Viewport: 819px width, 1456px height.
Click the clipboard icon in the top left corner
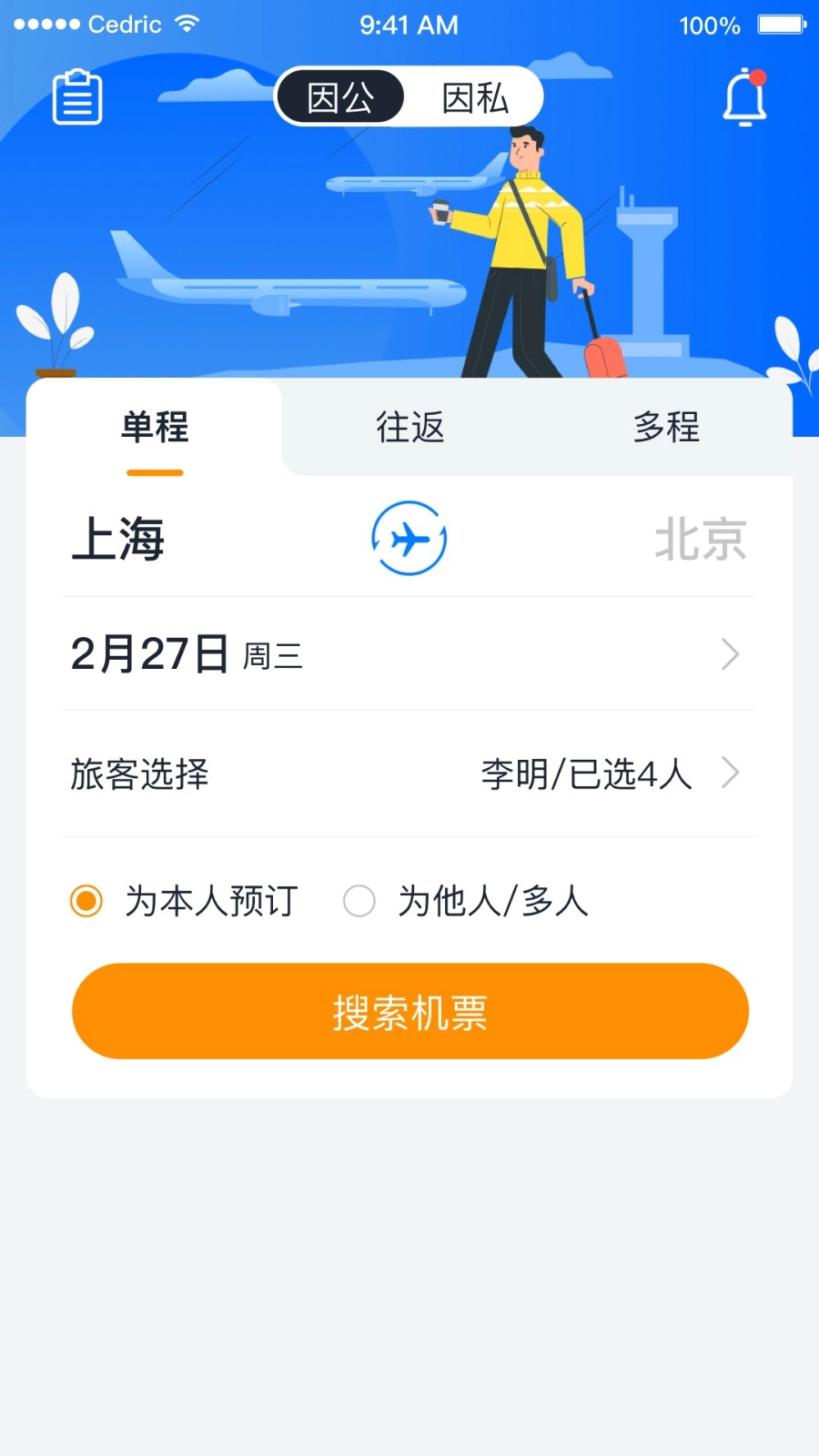[76, 96]
